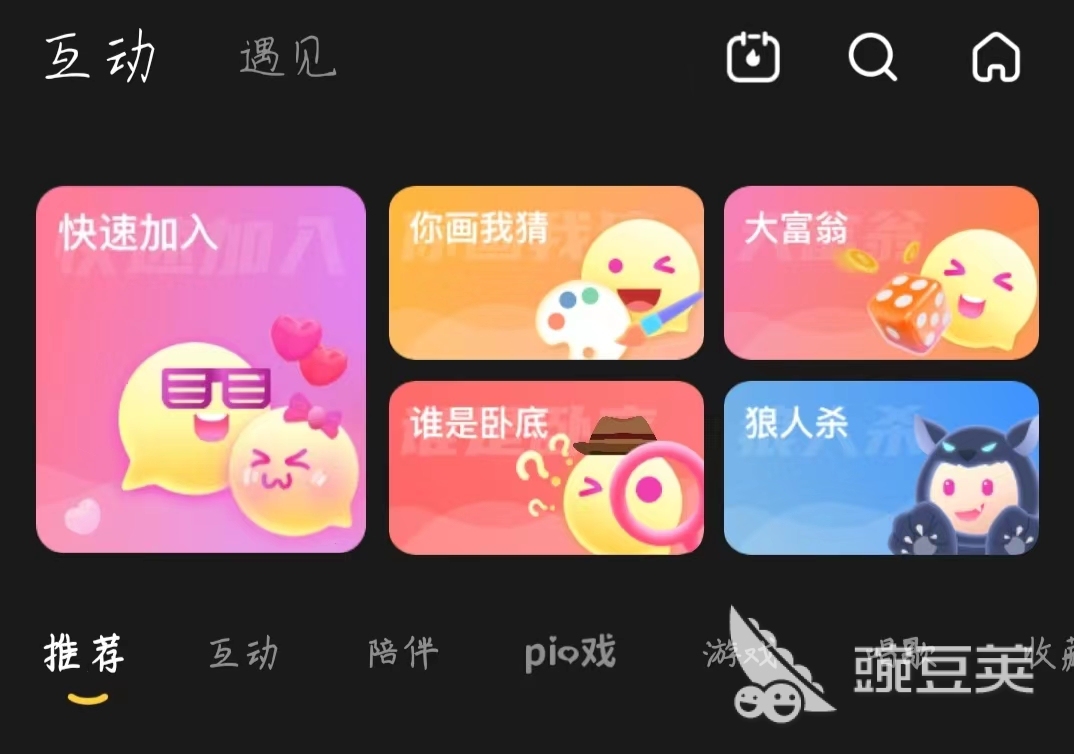Open the pia戏 category tab
The height and width of the screenshot is (754, 1074).
[x=570, y=655]
